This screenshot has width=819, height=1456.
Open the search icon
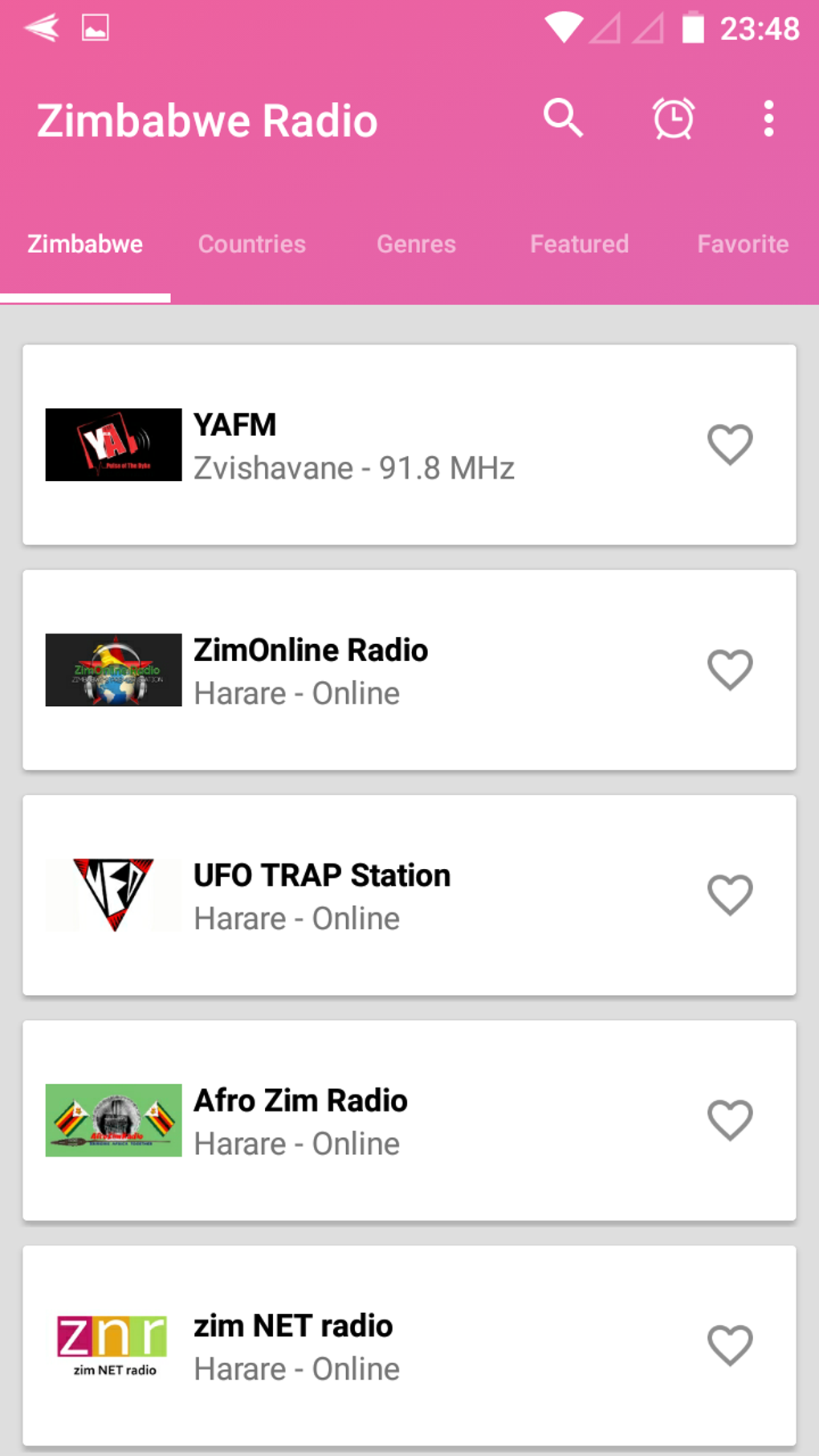point(563,119)
